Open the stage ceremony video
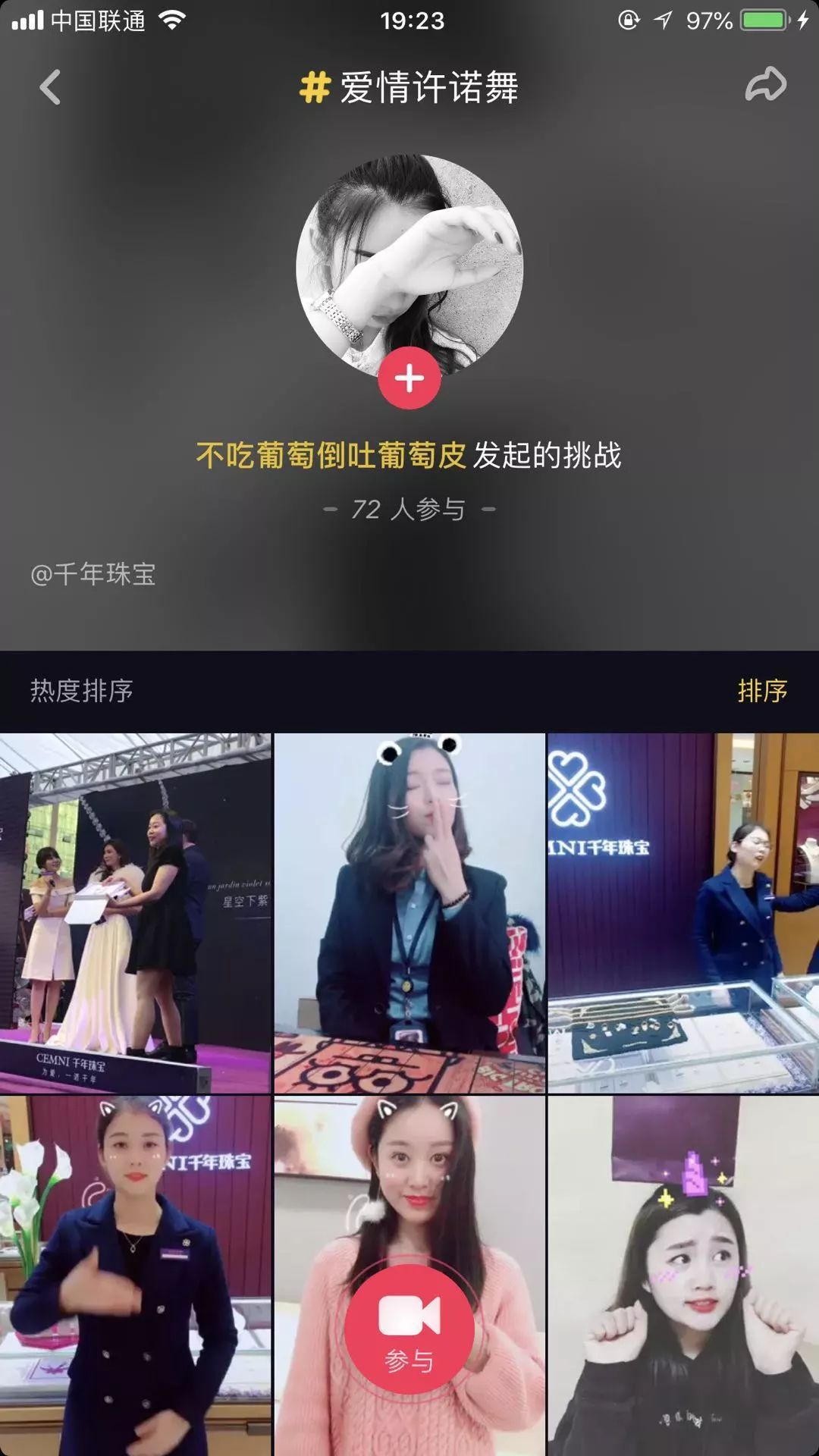819x1456 pixels. click(135, 912)
